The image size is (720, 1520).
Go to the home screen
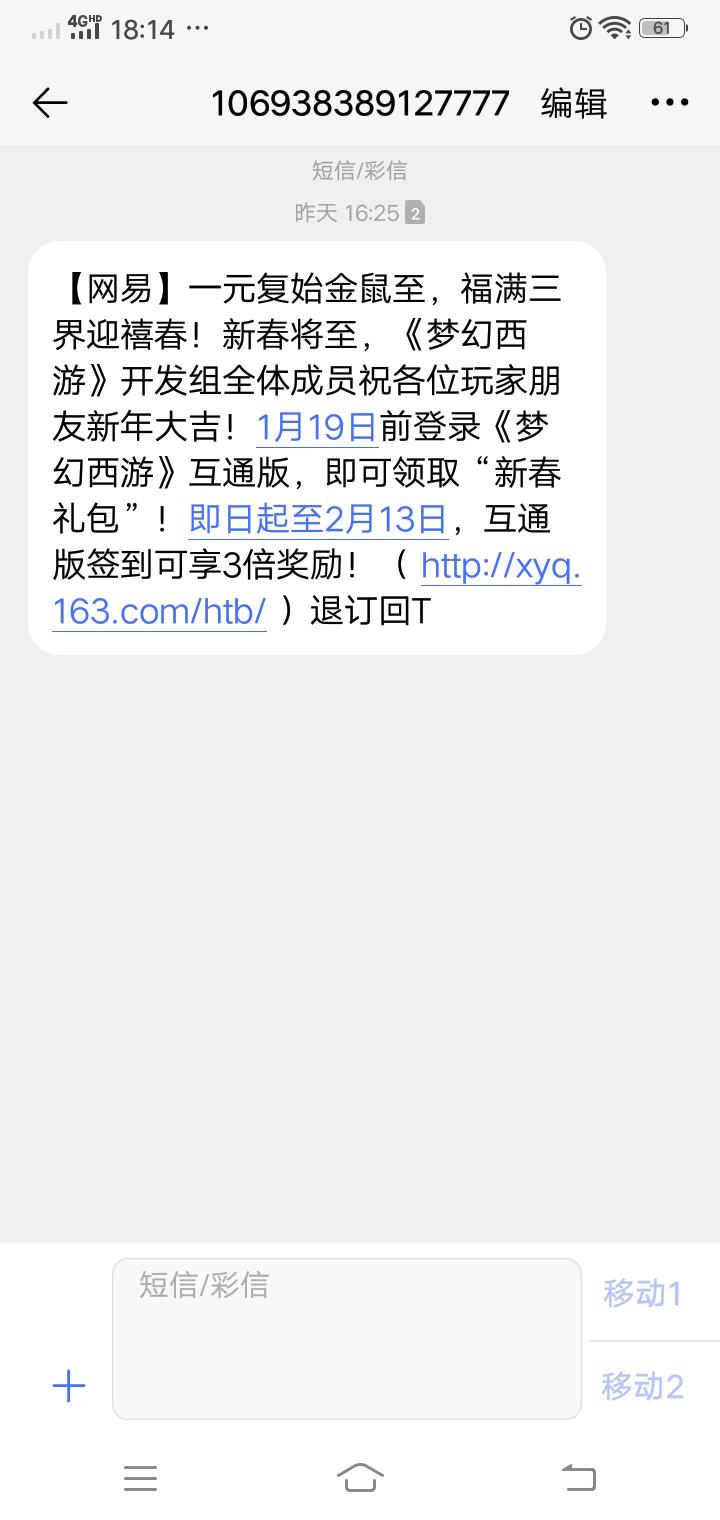pos(360,1477)
